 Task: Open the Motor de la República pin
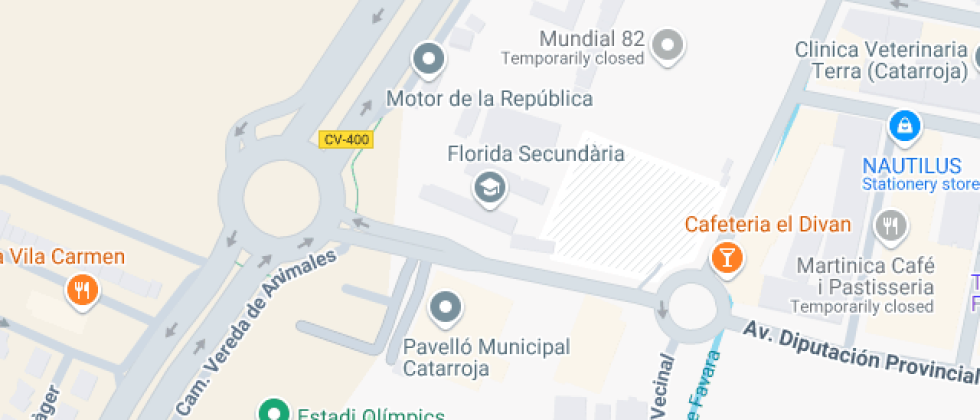click(429, 60)
